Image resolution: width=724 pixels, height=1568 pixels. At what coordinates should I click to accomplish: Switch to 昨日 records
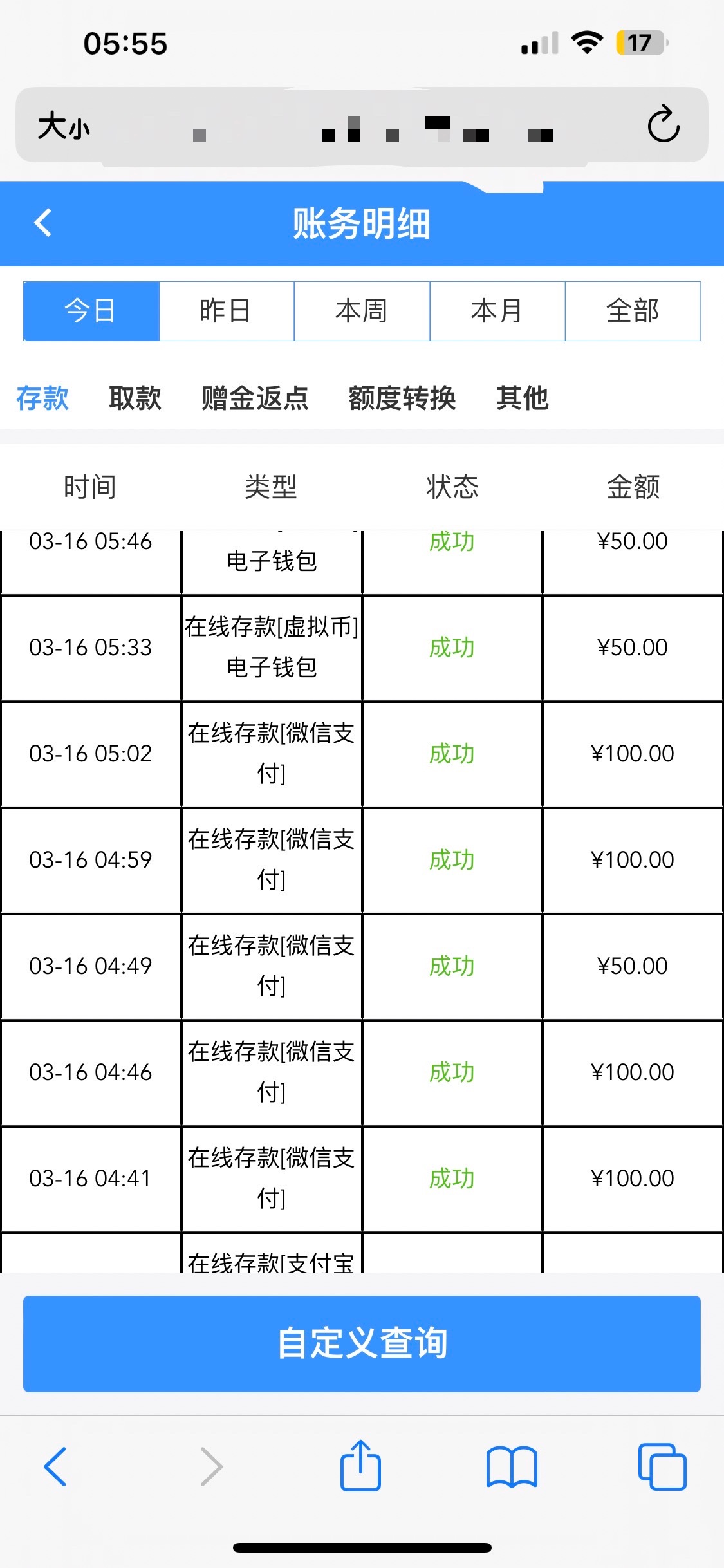226,311
